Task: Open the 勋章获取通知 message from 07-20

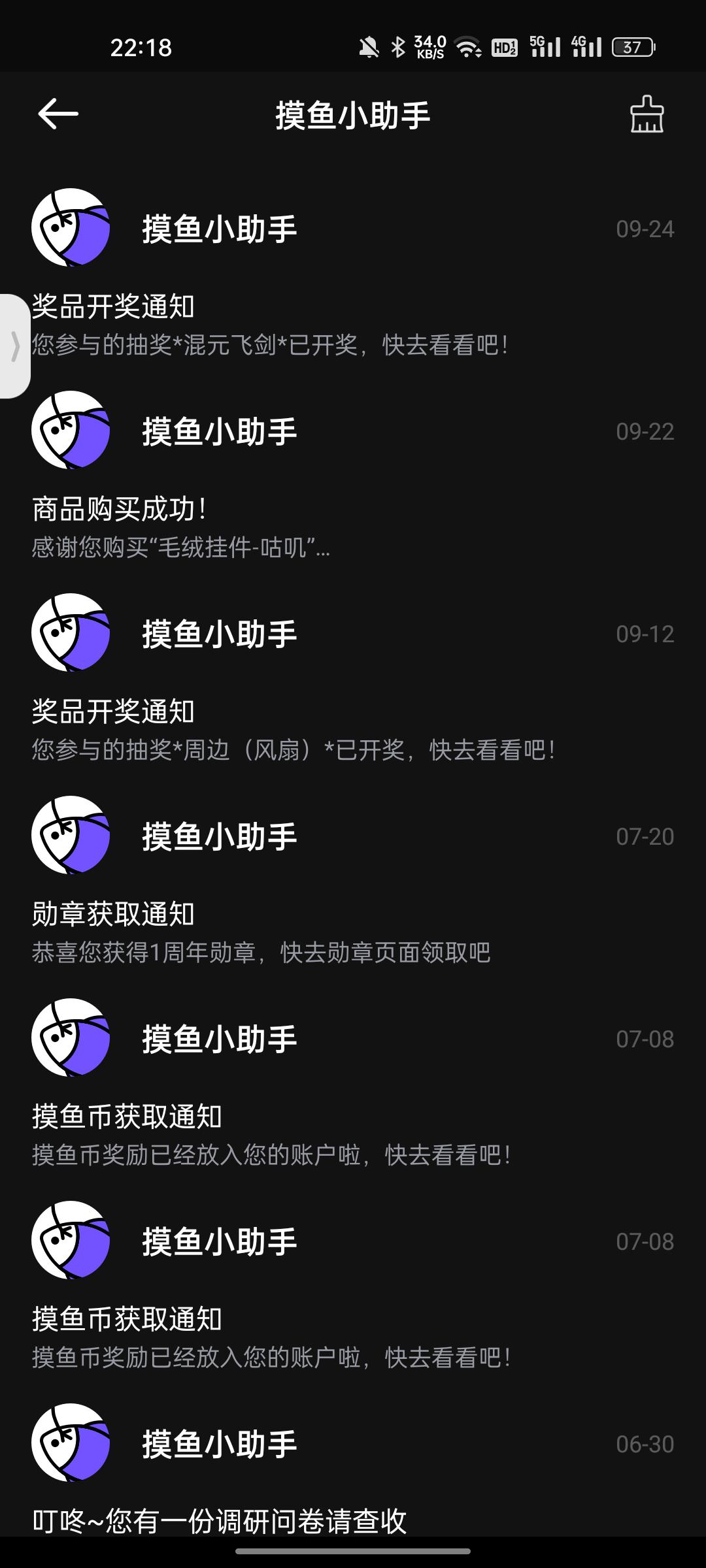Action: pyautogui.click(x=353, y=882)
